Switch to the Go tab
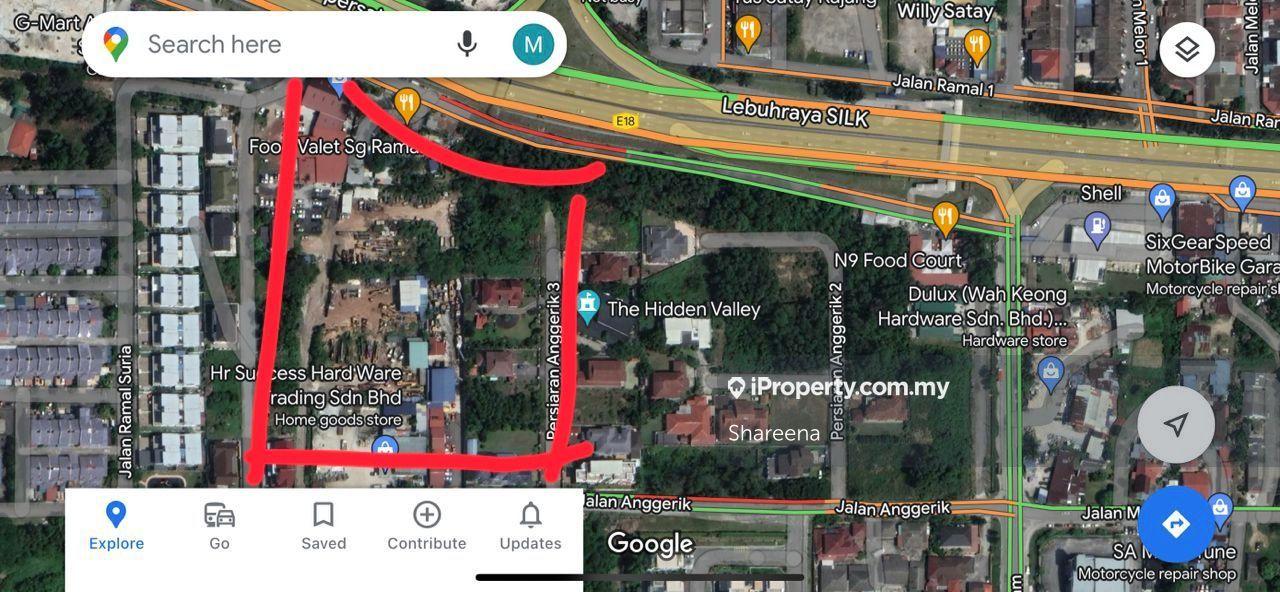 coord(219,526)
